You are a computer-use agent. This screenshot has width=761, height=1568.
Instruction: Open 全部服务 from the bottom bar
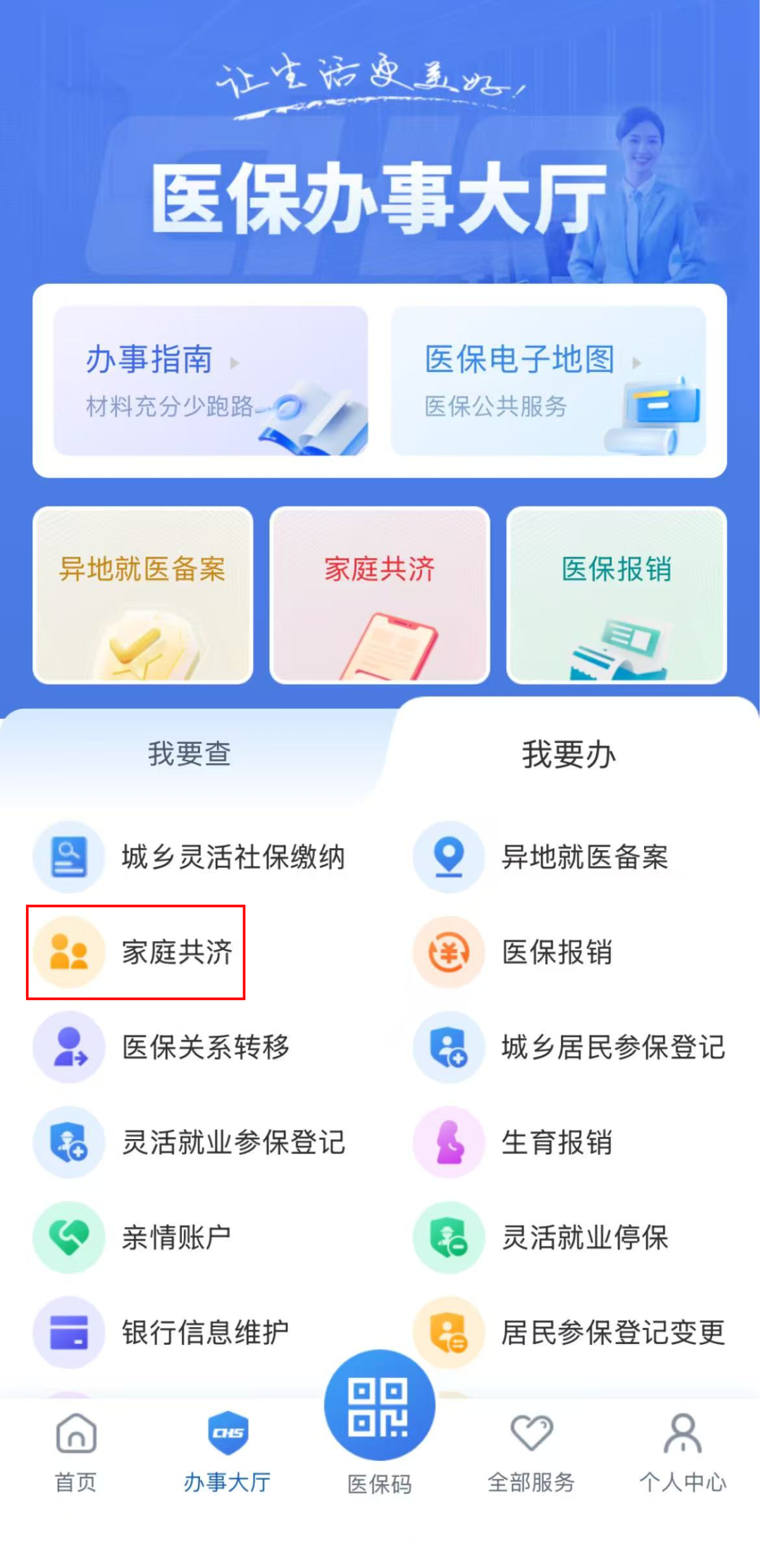(532, 1451)
